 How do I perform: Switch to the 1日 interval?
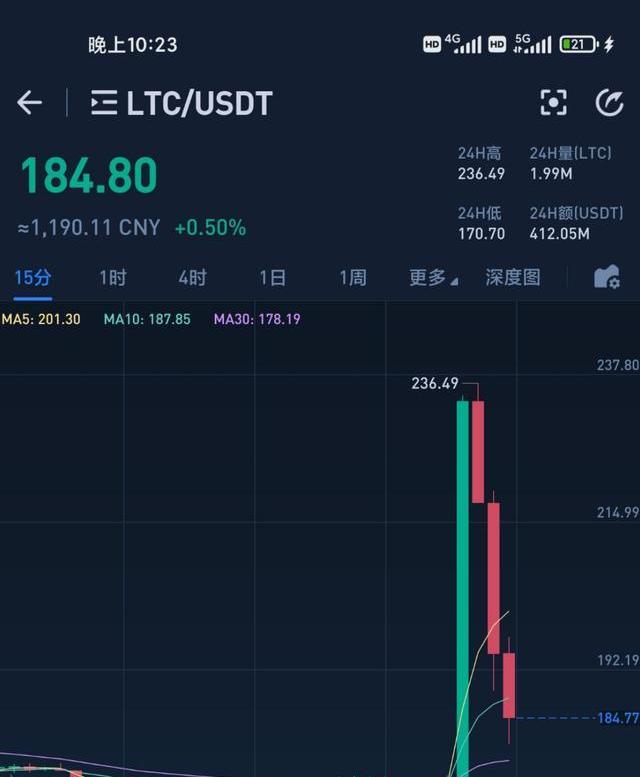click(272, 278)
